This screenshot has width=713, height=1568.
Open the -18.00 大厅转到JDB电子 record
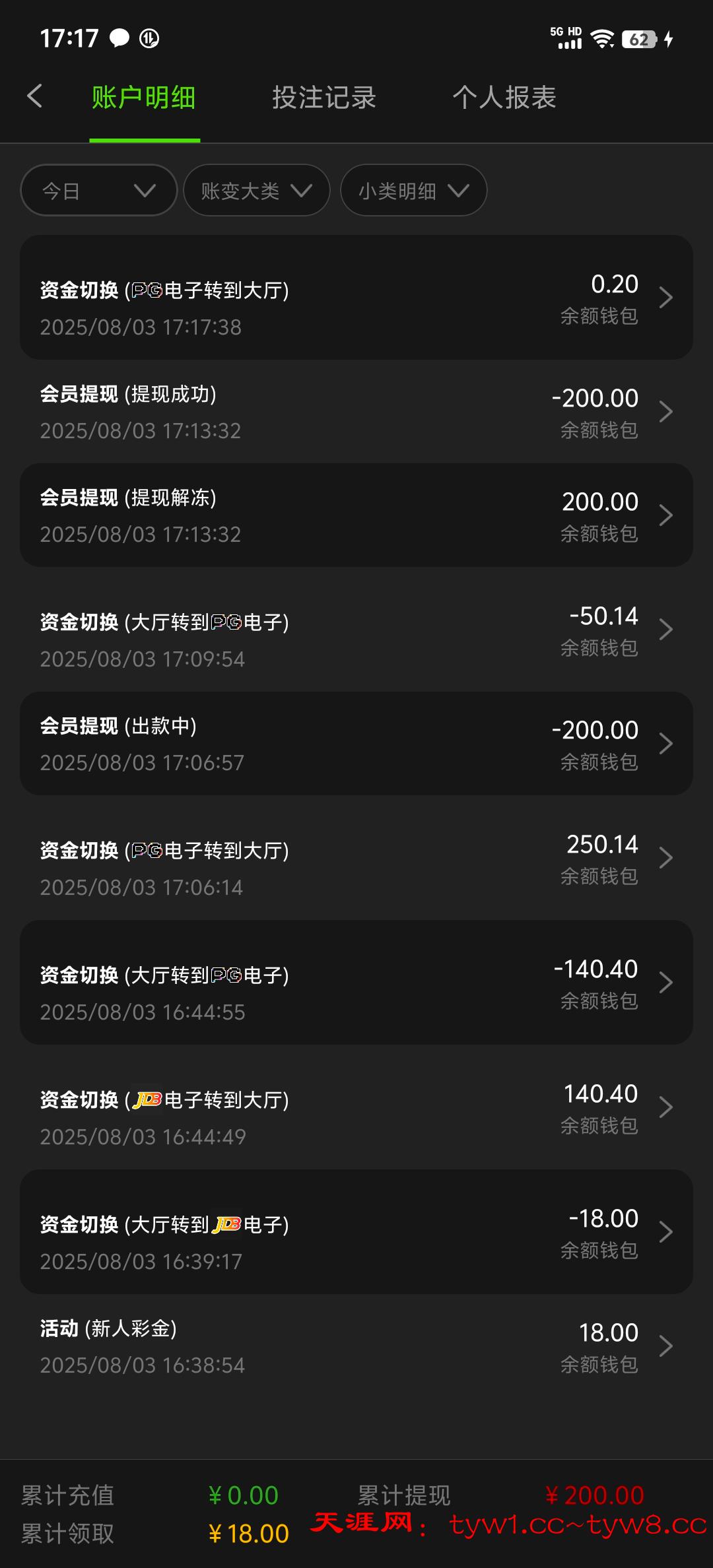click(x=356, y=1232)
